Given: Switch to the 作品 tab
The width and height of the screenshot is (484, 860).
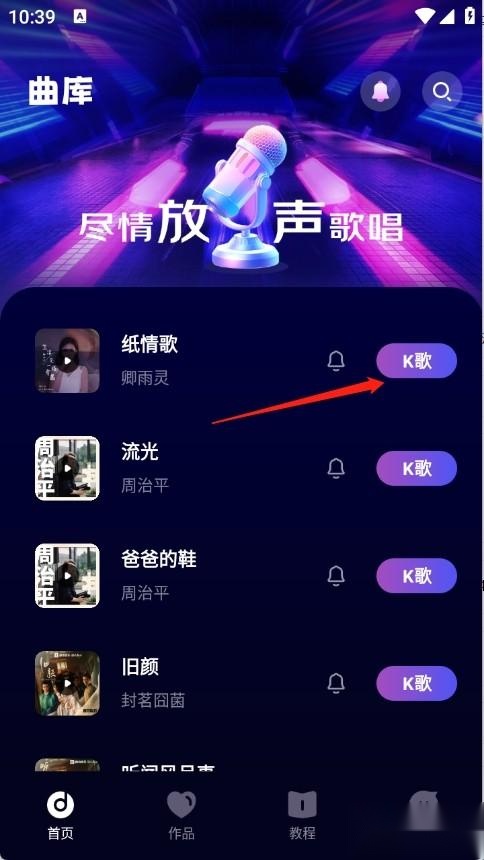Looking at the screenshot, I should click(x=181, y=816).
